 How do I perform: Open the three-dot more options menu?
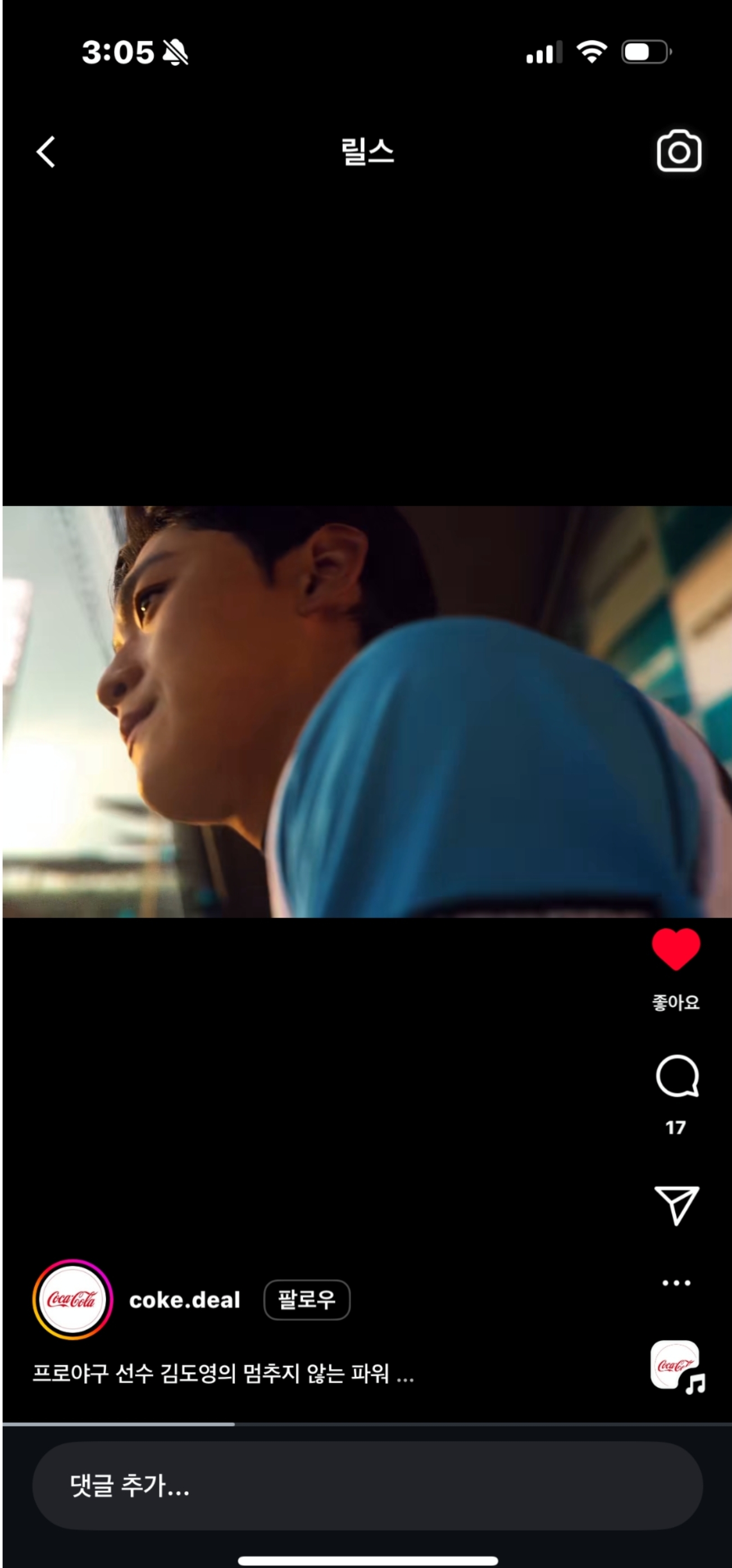tap(676, 1283)
